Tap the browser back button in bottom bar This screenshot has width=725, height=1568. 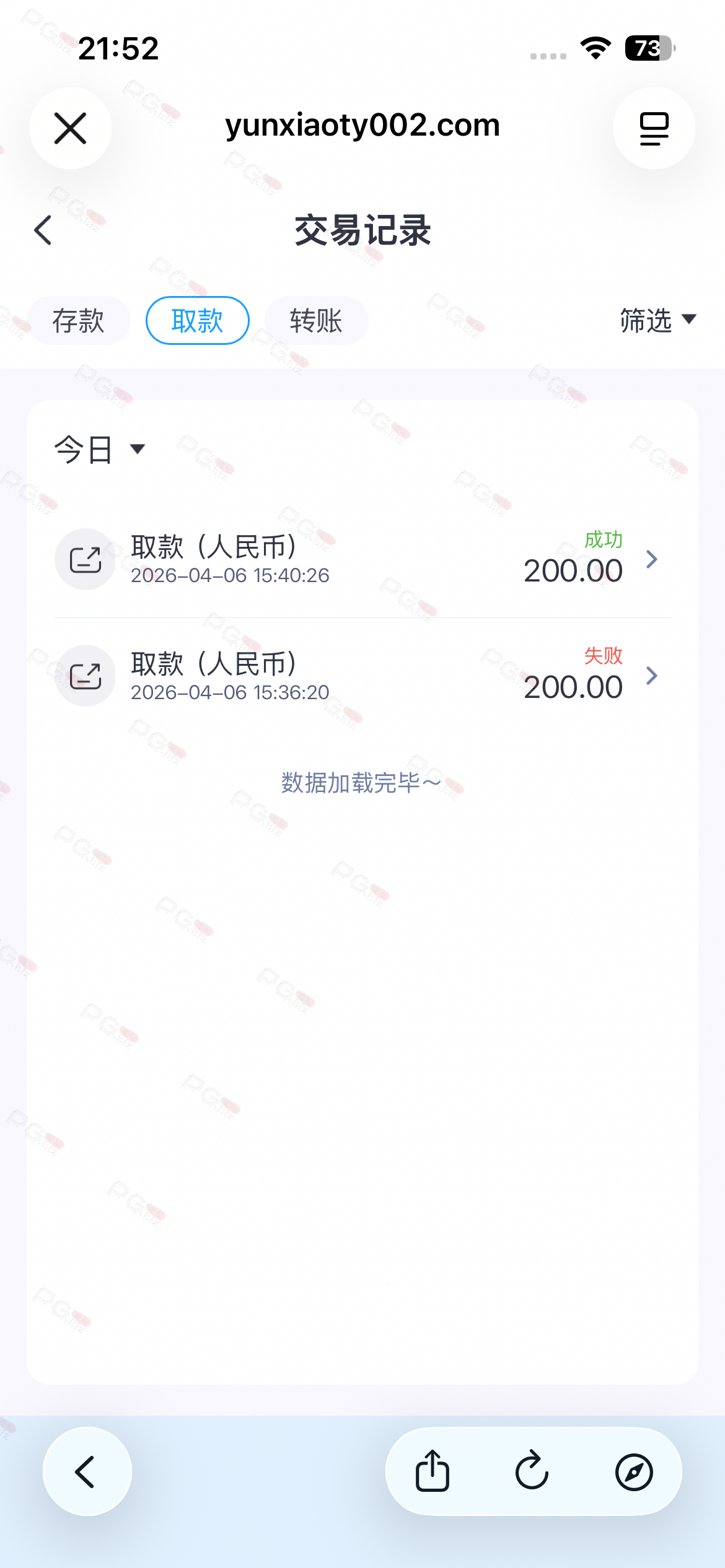coord(87,1471)
